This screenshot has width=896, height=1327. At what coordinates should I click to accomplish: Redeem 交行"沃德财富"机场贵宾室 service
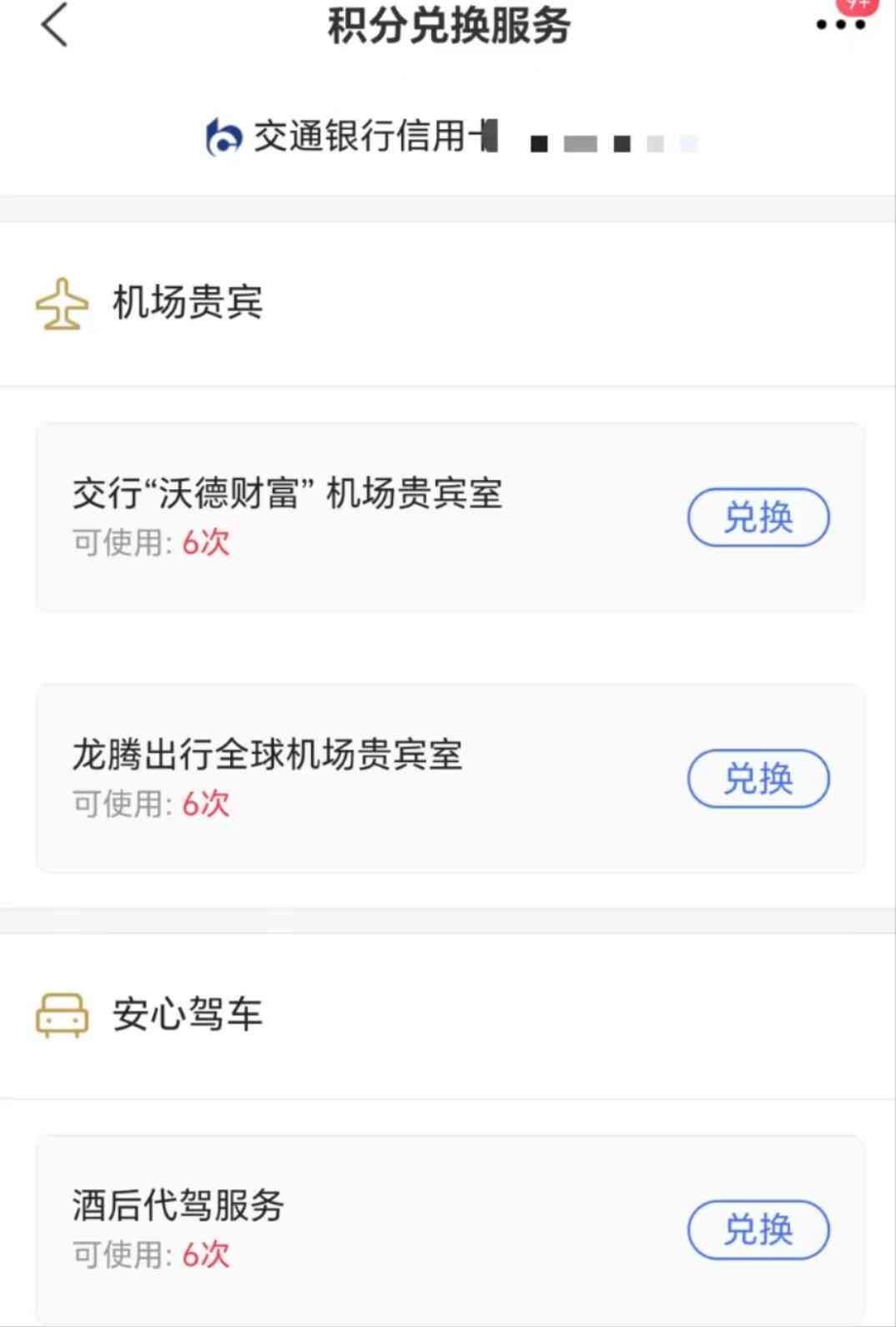pyautogui.click(x=758, y=517)
